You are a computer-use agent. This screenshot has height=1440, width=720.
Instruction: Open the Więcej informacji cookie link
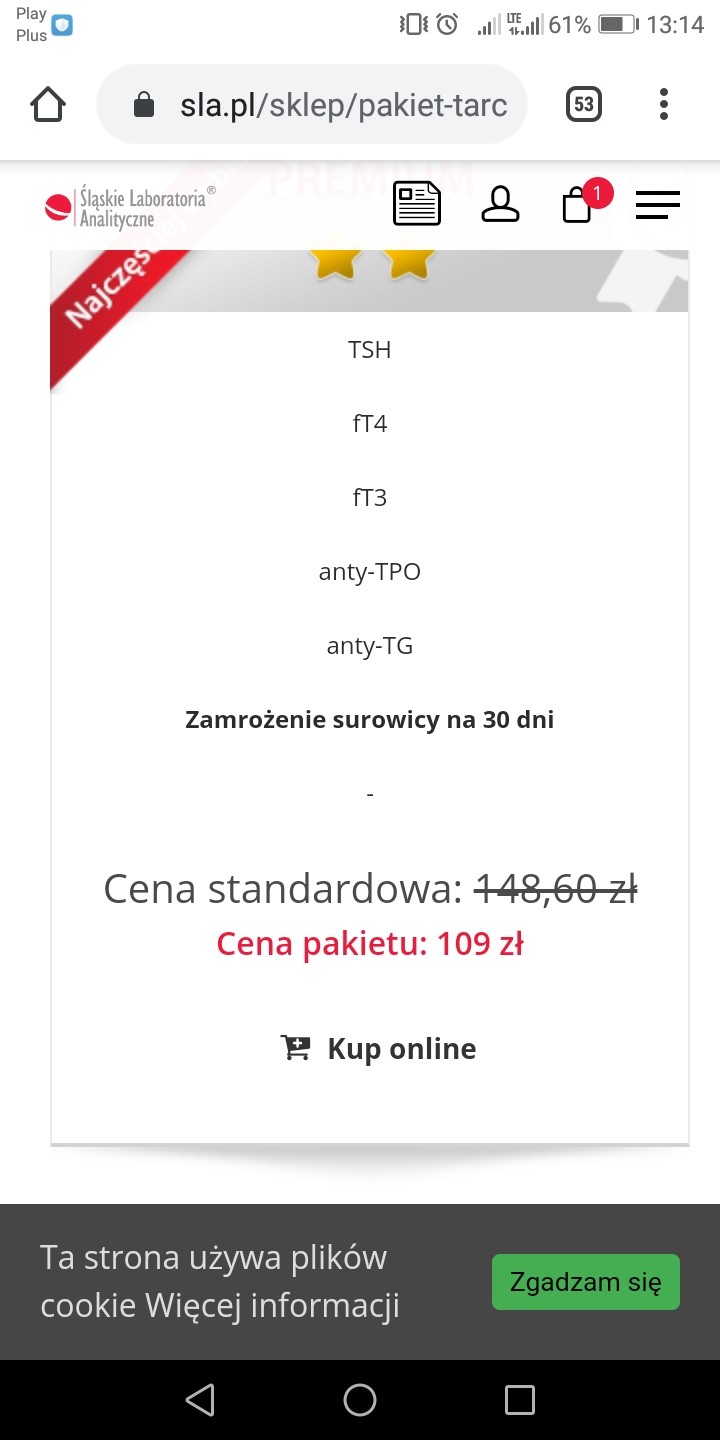tap(273, 1306)
